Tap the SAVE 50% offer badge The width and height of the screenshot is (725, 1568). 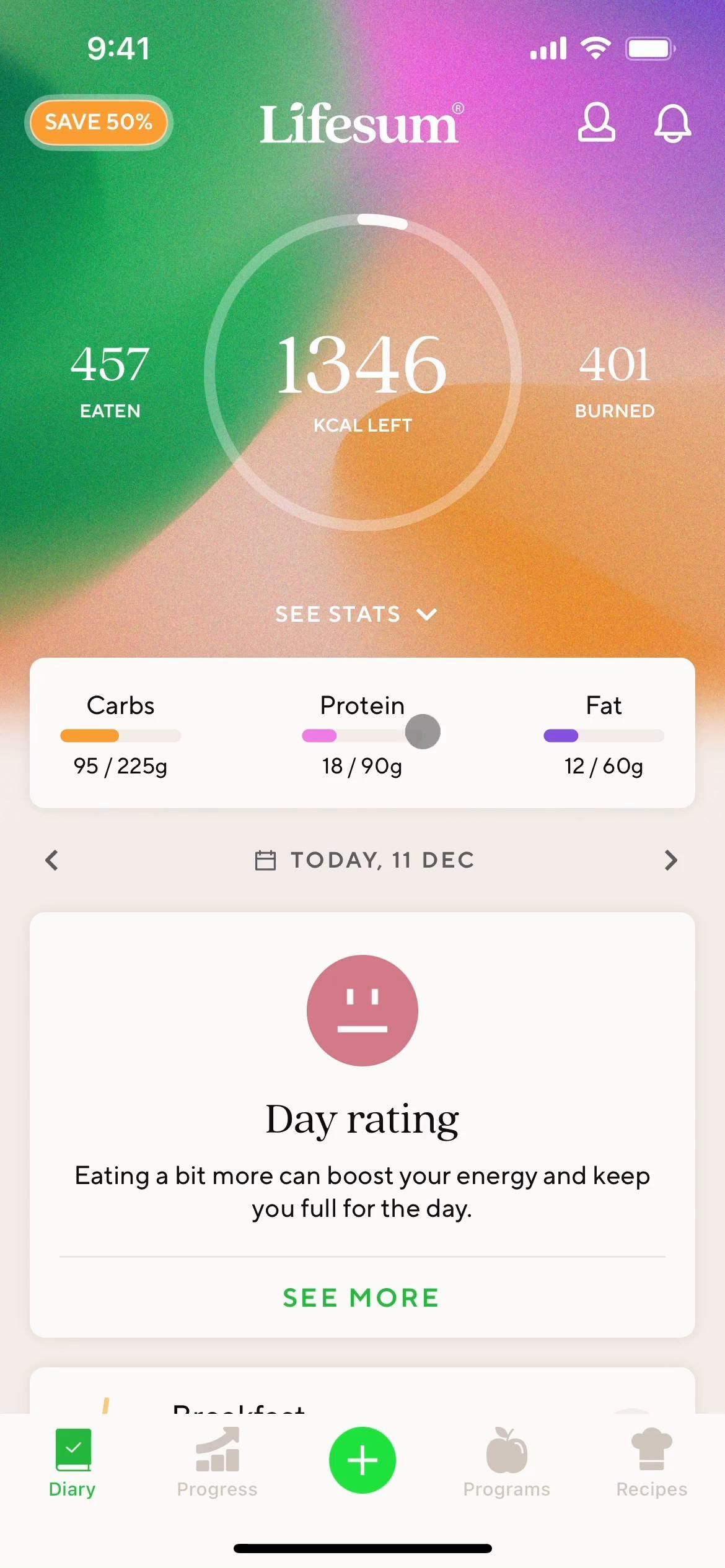pyautogui.click(x=99, y=122)
